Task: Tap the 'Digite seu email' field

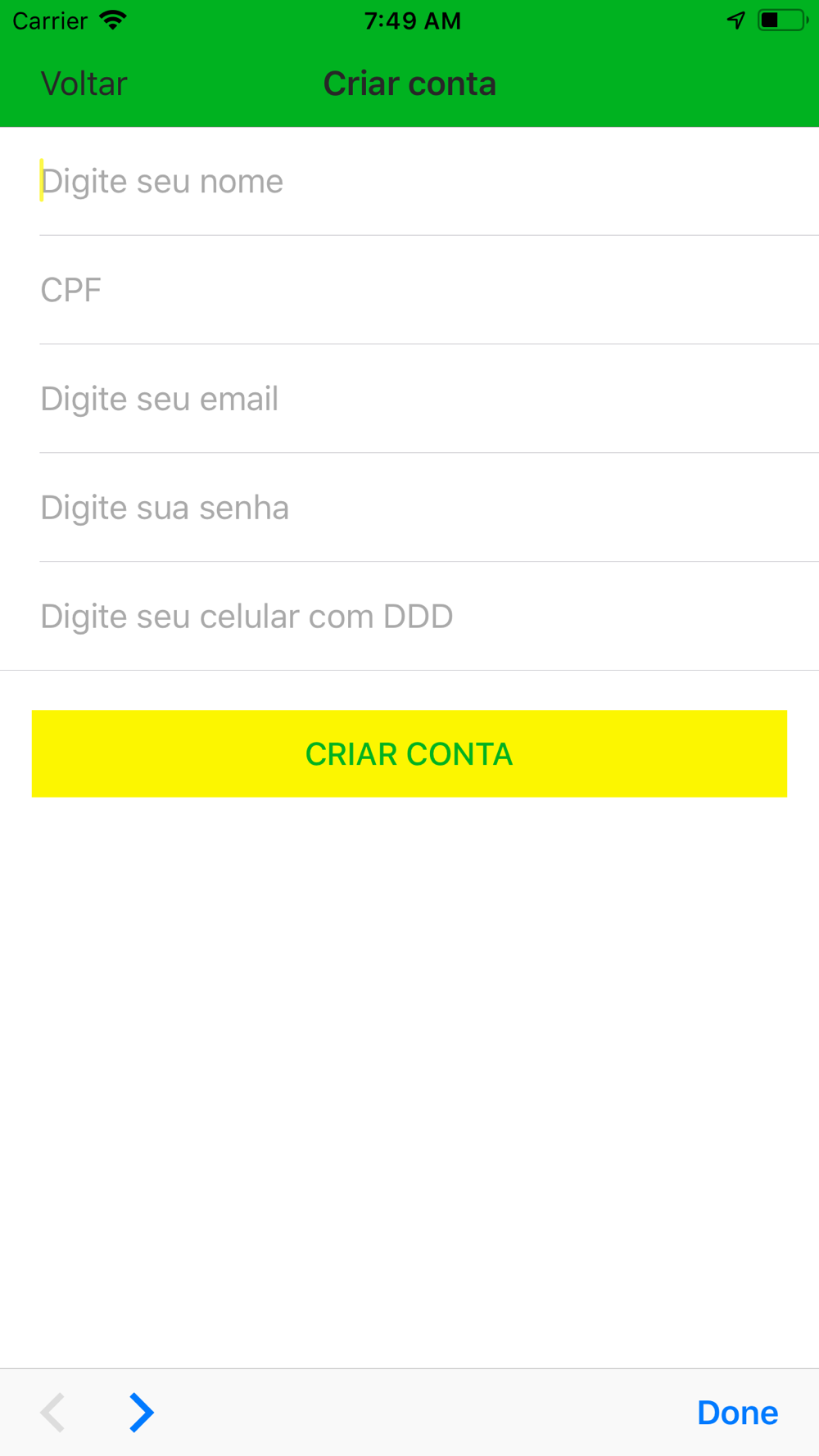Action: 429,399
